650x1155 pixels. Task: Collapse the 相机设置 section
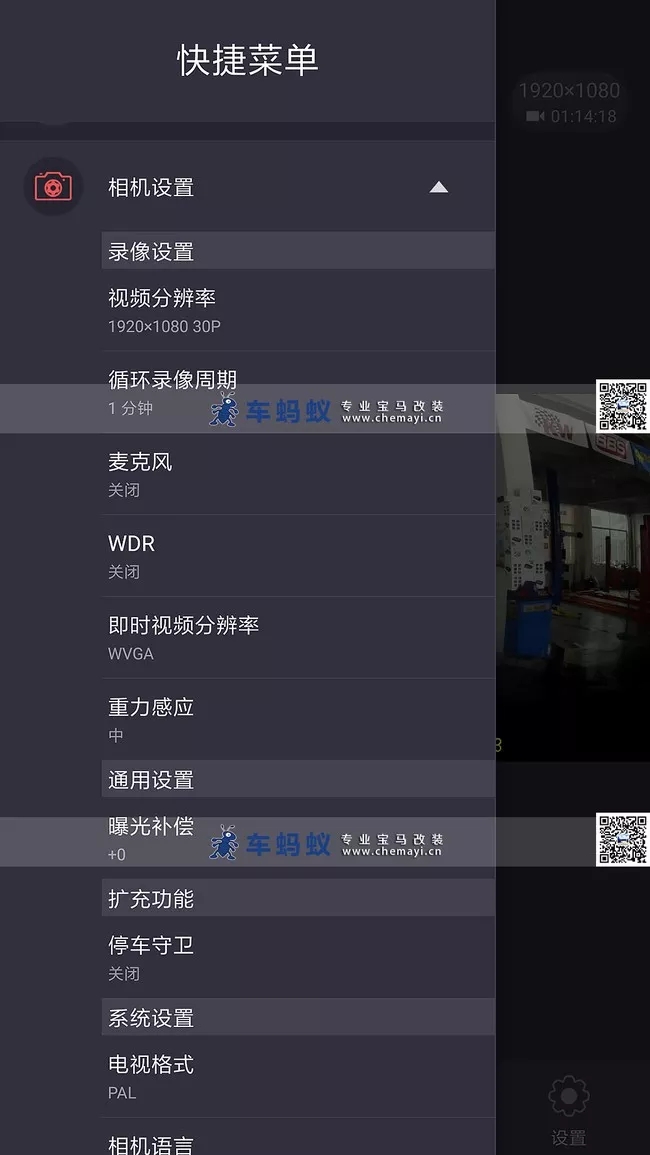(x=438, y=187)
